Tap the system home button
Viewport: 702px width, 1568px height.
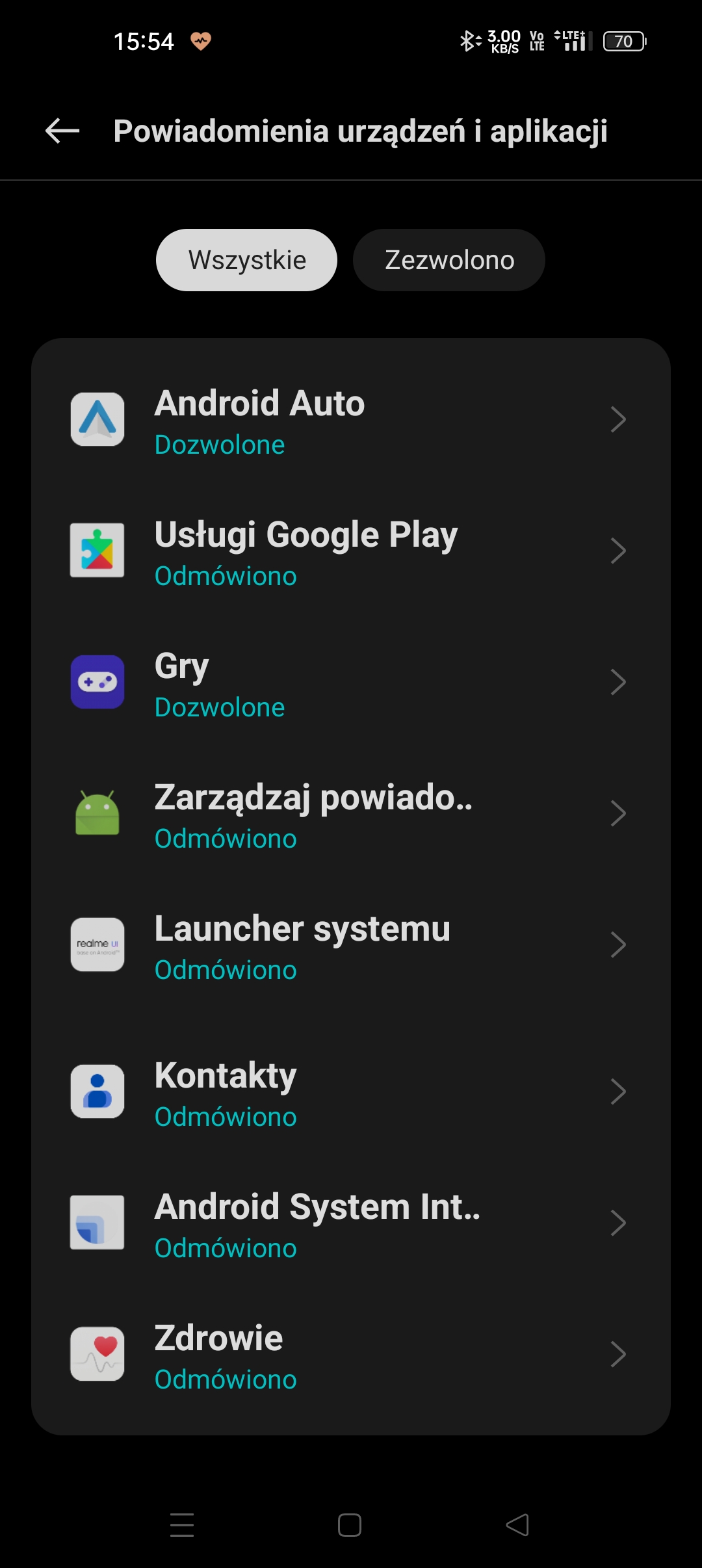click(350, 1525)
